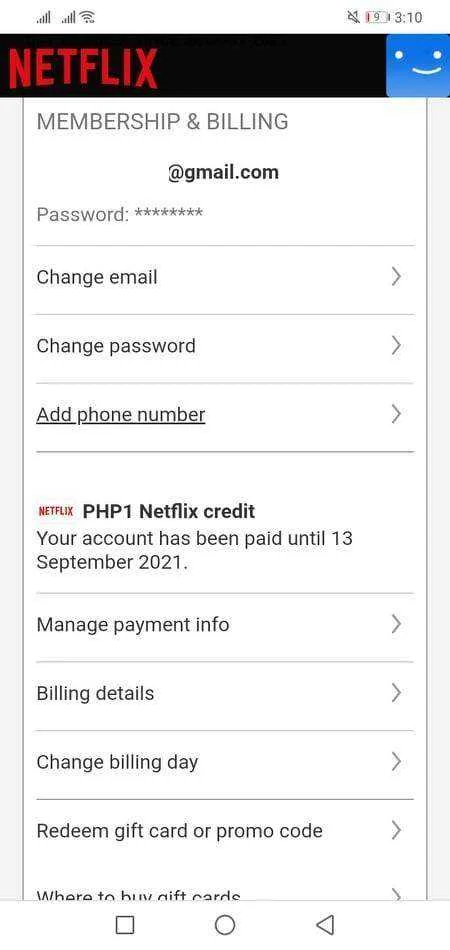Tap the system home button
The image size is (450, 950).
click(x=225, y=925)
